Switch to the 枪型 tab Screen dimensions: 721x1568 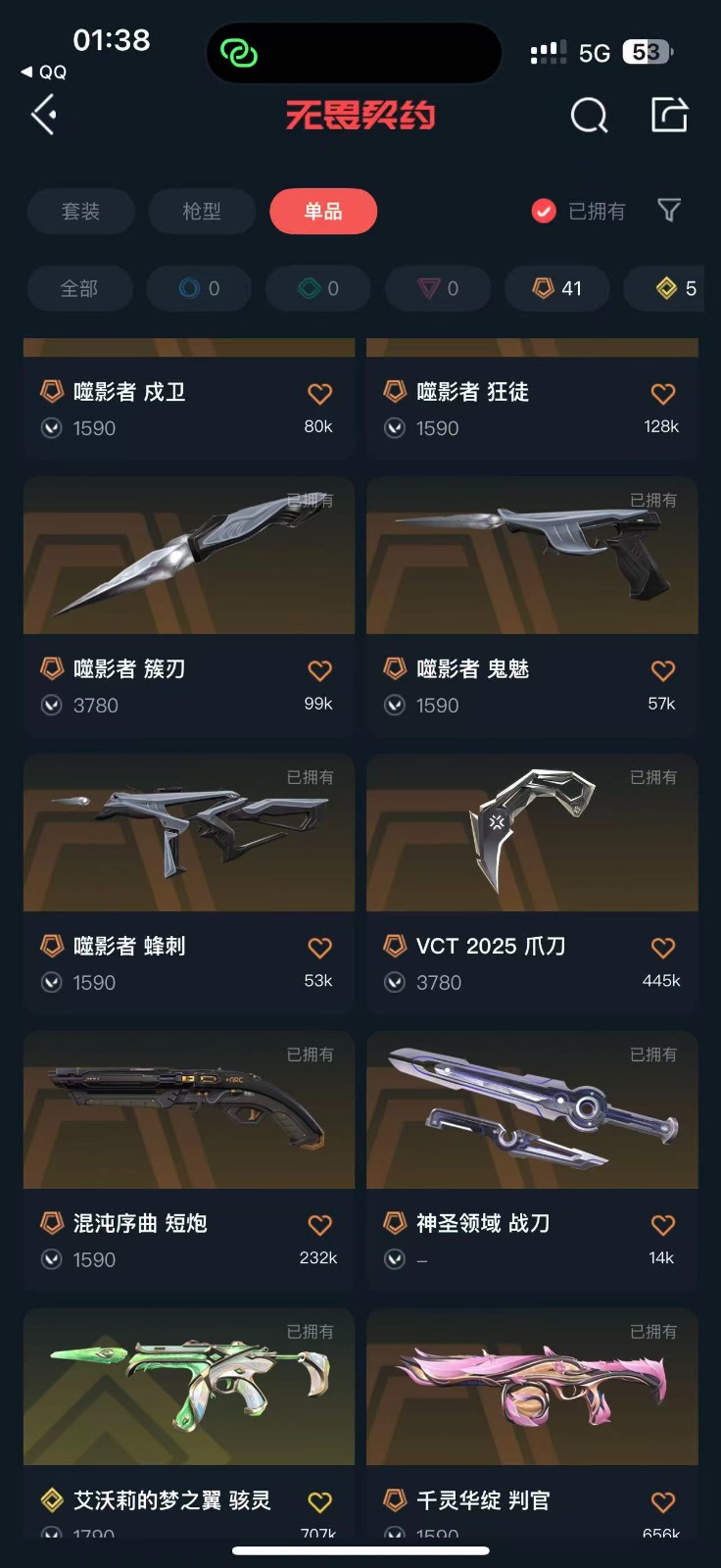[202, 211]
